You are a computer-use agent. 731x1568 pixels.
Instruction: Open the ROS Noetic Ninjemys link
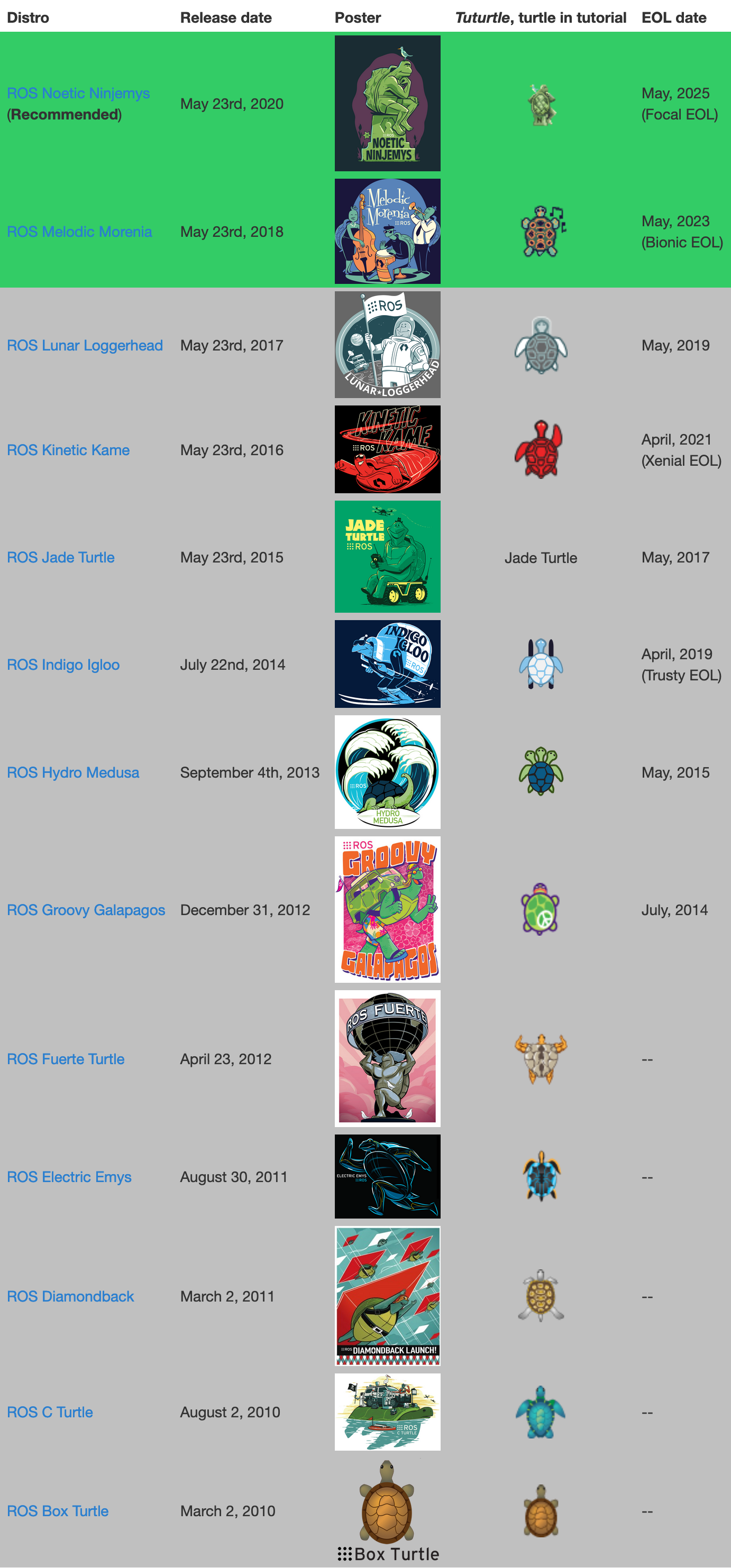[x=78, y=93]
